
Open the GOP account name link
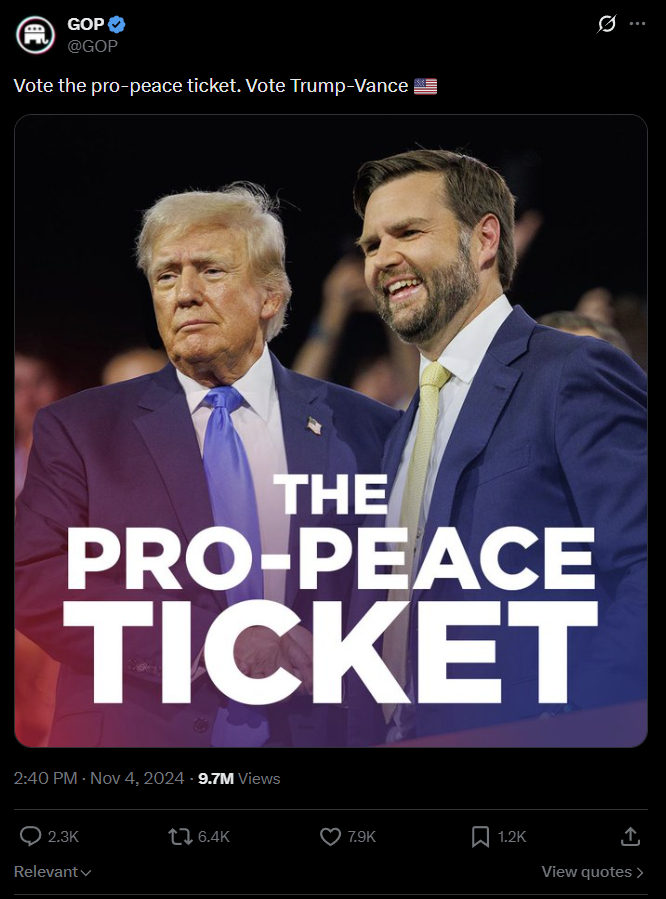pyautogui.click(x=86, y=24)
